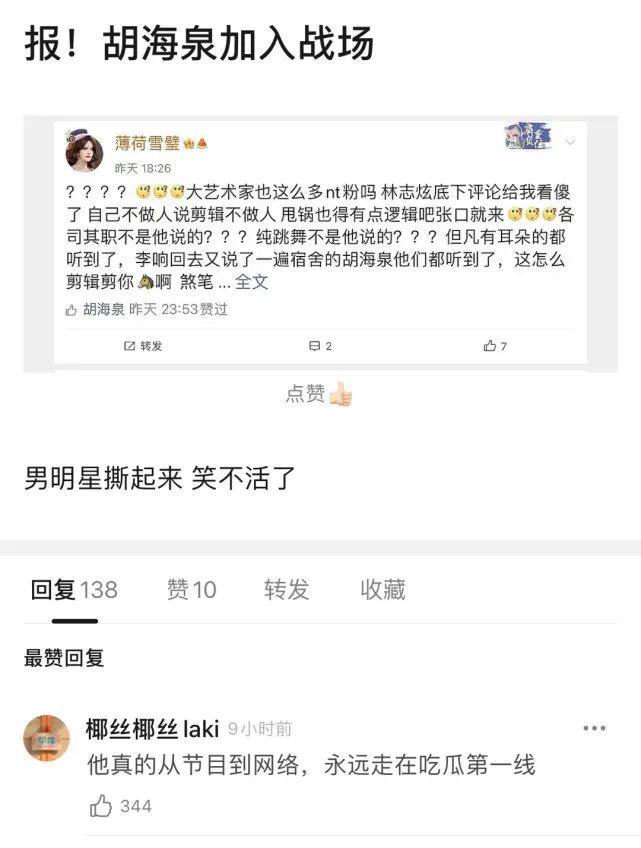Image resolution: width=641 pixels, height=848 pixels.
Task: Open overflow menu on 椰丝椰丝 laki's comment
Action: coord(594,729)
